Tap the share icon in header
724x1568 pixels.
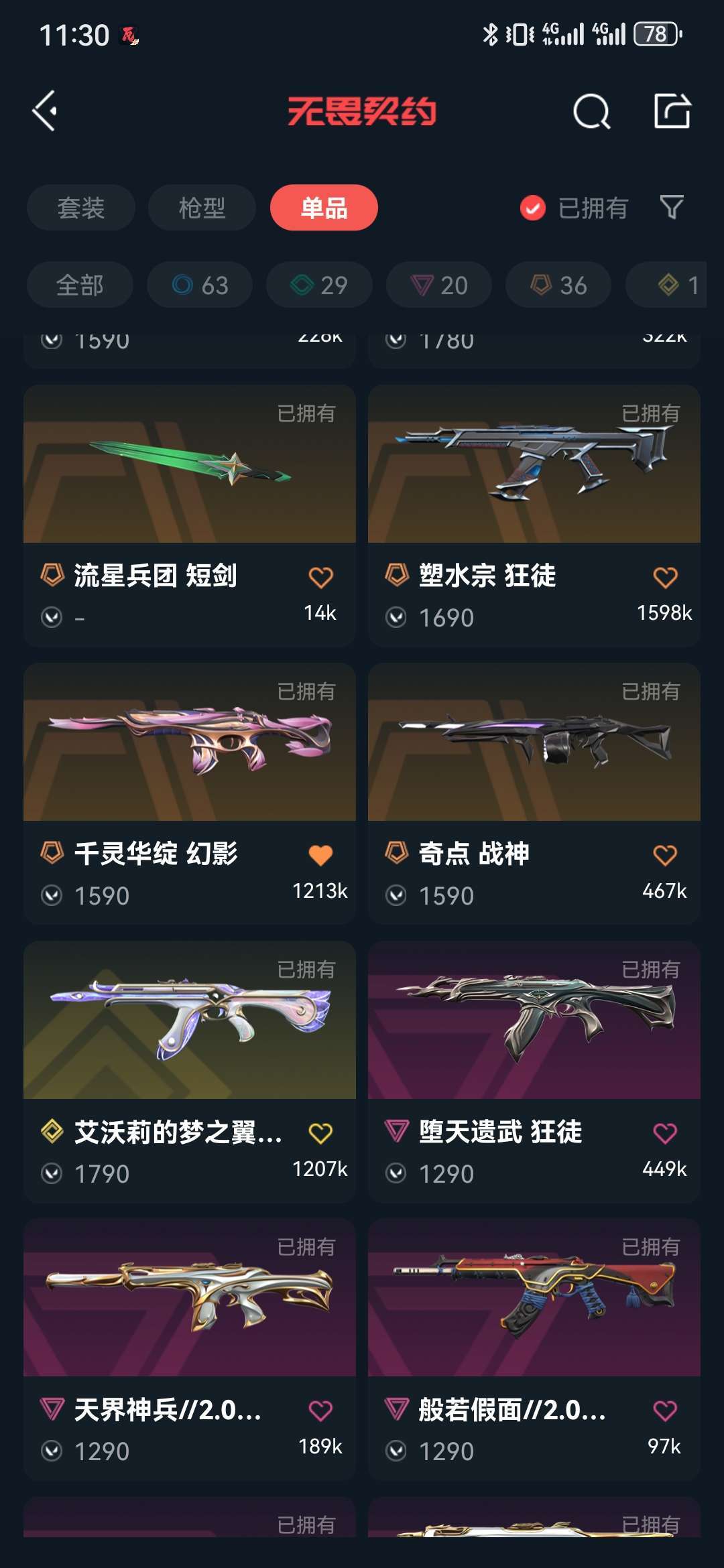pos(672,111)
